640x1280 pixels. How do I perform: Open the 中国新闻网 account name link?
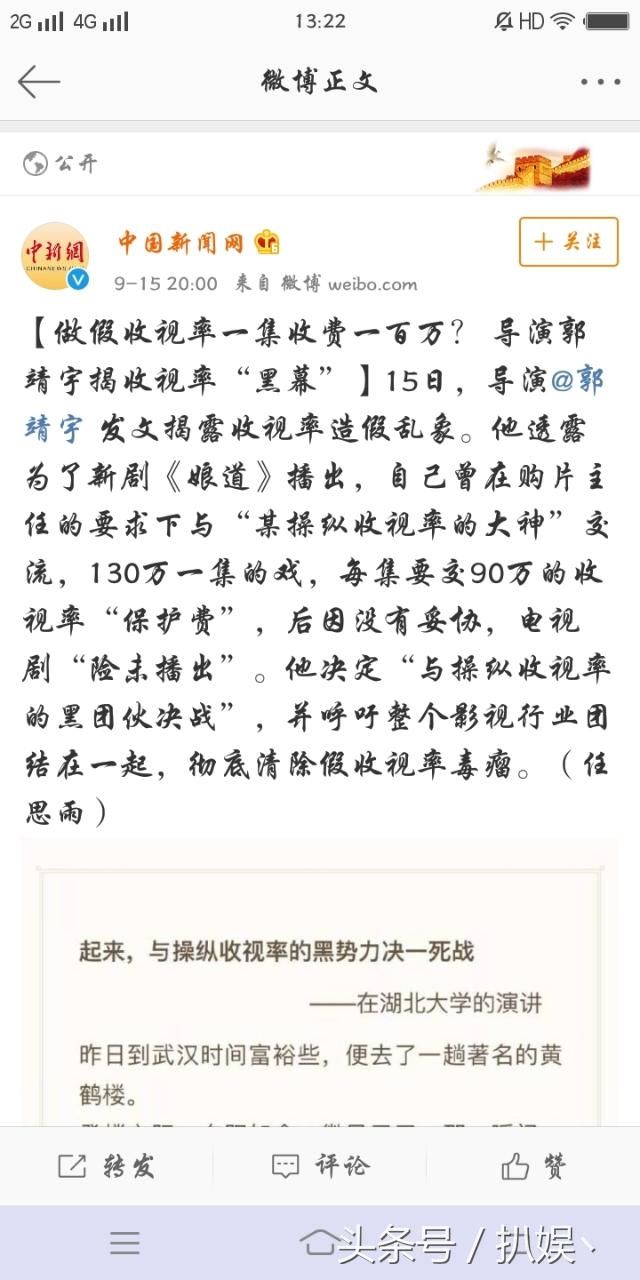(x=181, y=242)
